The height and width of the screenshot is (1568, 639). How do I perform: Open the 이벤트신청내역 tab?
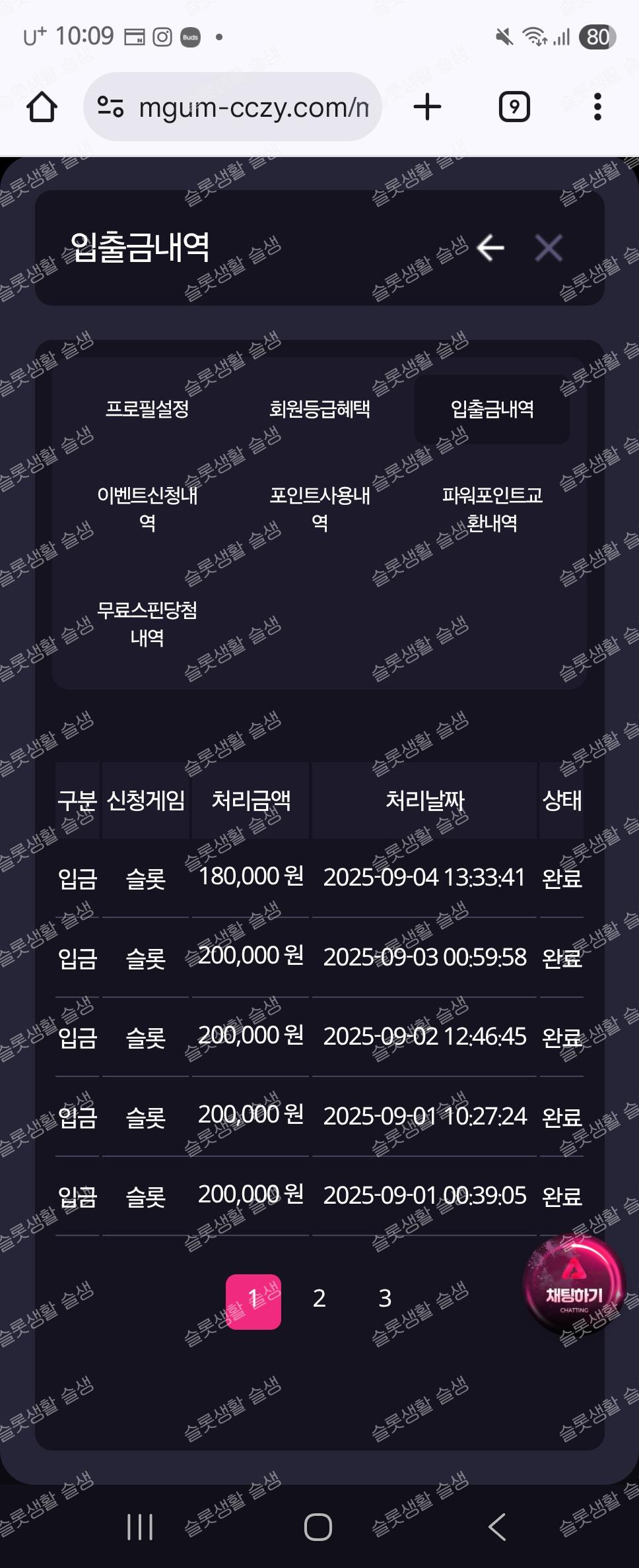point(147,509)
